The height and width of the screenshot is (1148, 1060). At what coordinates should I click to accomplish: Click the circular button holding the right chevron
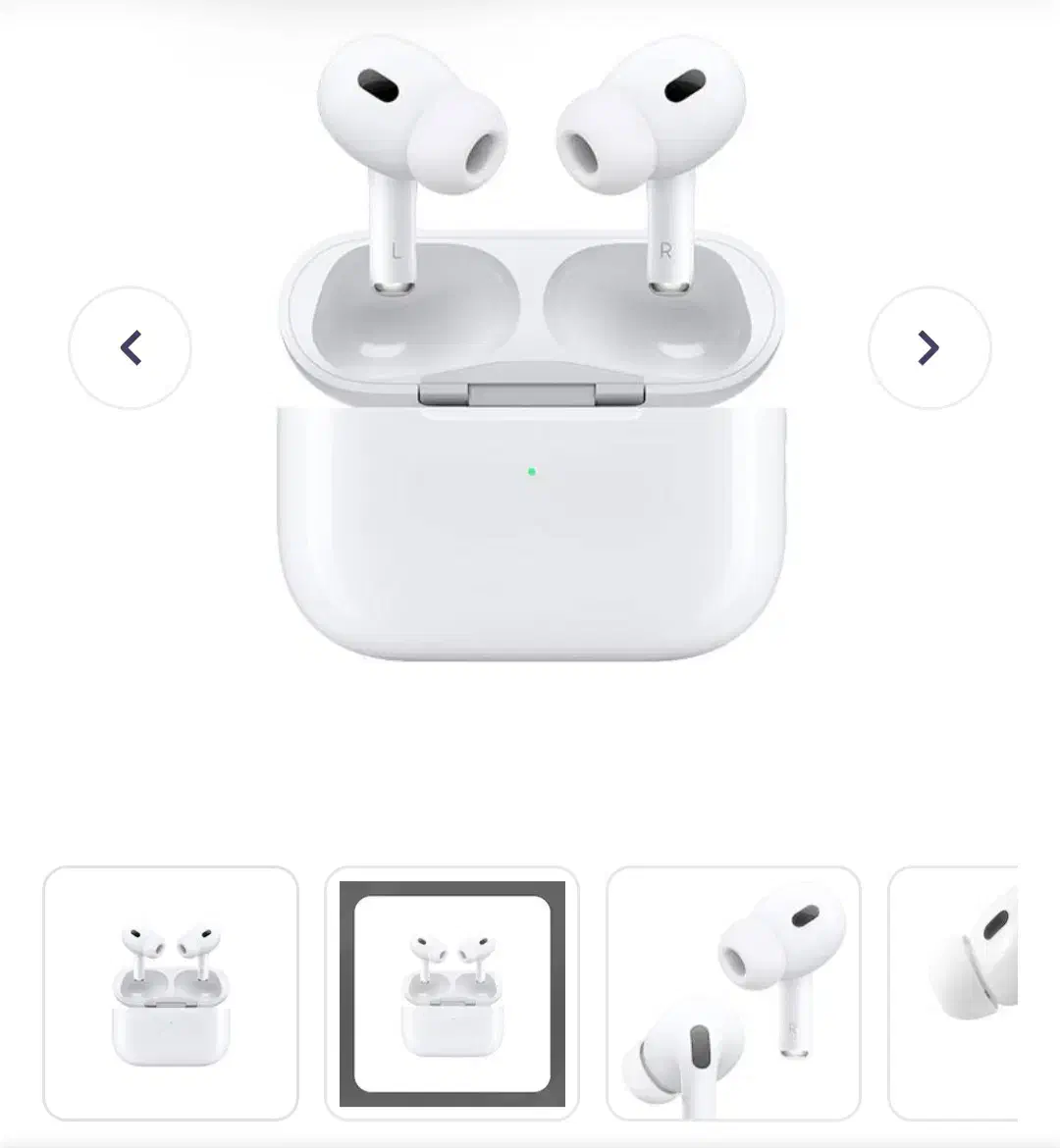click(x=929, y=347)
